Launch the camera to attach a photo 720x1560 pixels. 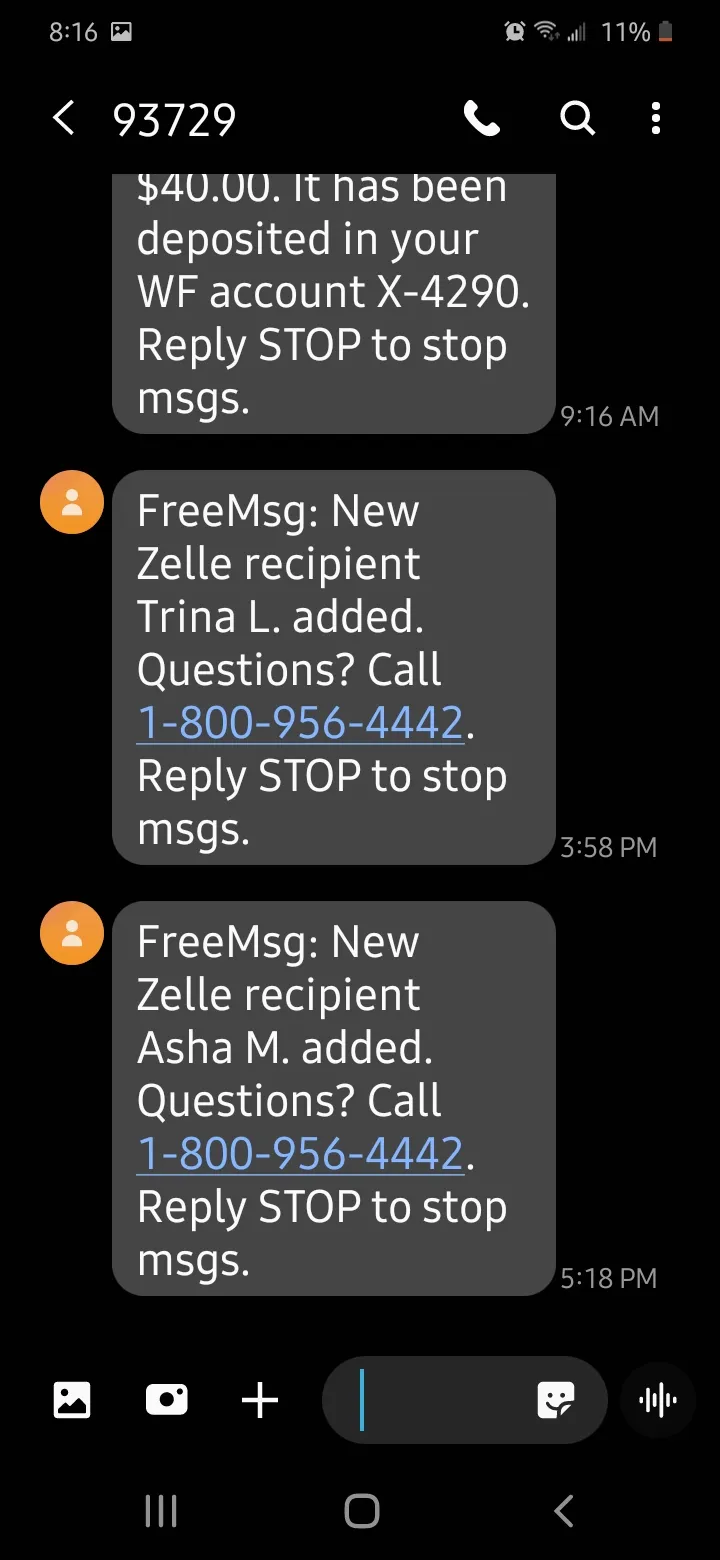[x=167, y=1400]
